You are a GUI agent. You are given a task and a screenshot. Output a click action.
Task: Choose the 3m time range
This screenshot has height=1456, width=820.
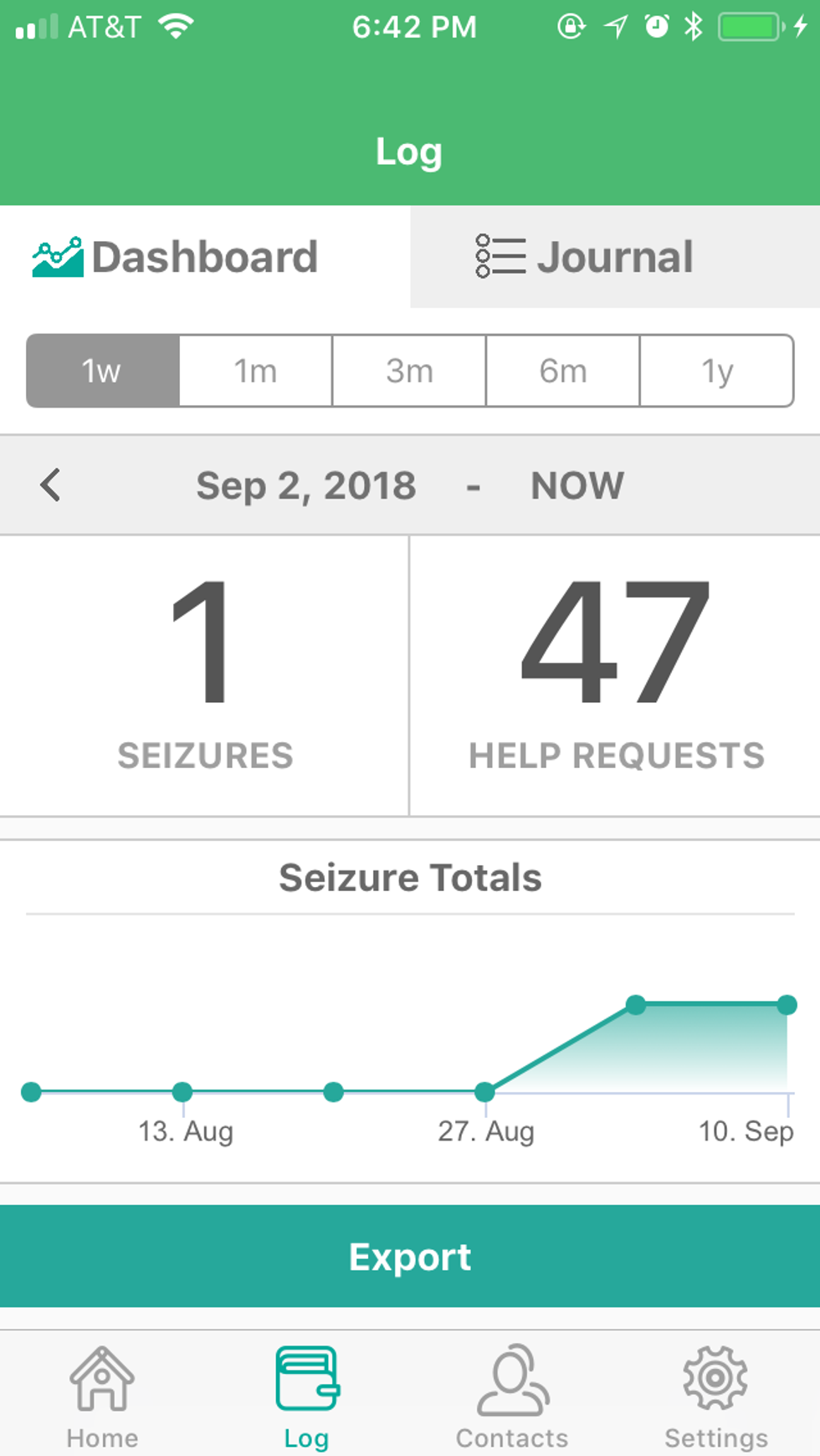click(x=409, y=371)
